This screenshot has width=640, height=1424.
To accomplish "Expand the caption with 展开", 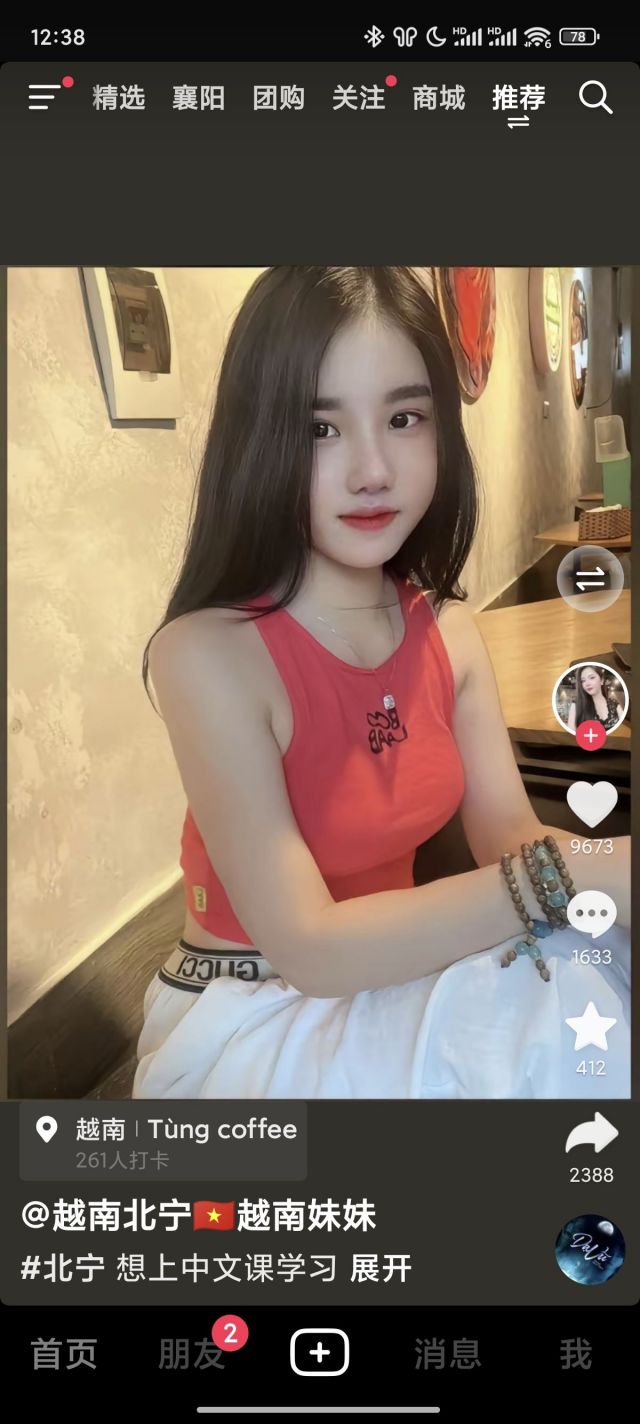I will [x=380, y=1268].
